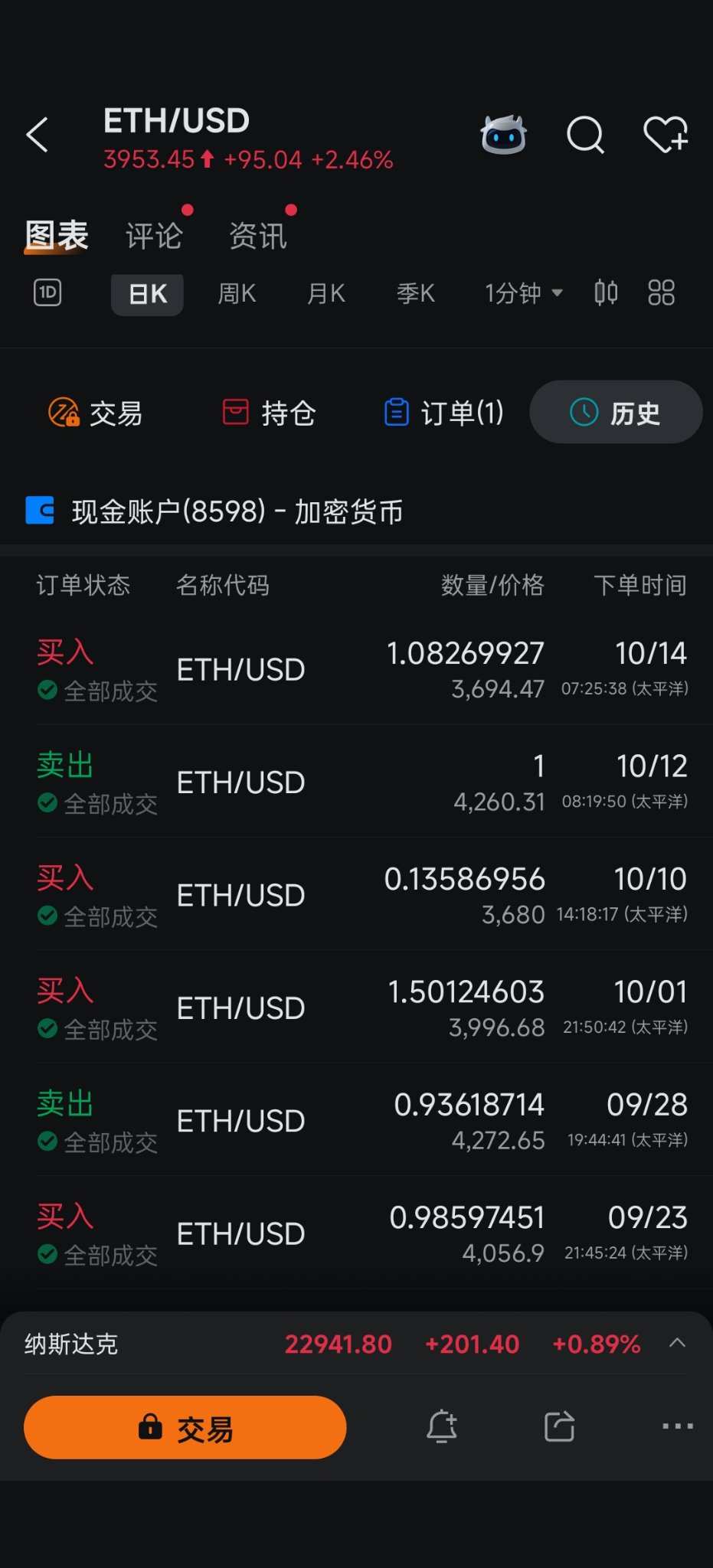The height and width of the screenshot is (1568, 713).
Task: Set a price alert via bell icon
Action: [442, 1426]
